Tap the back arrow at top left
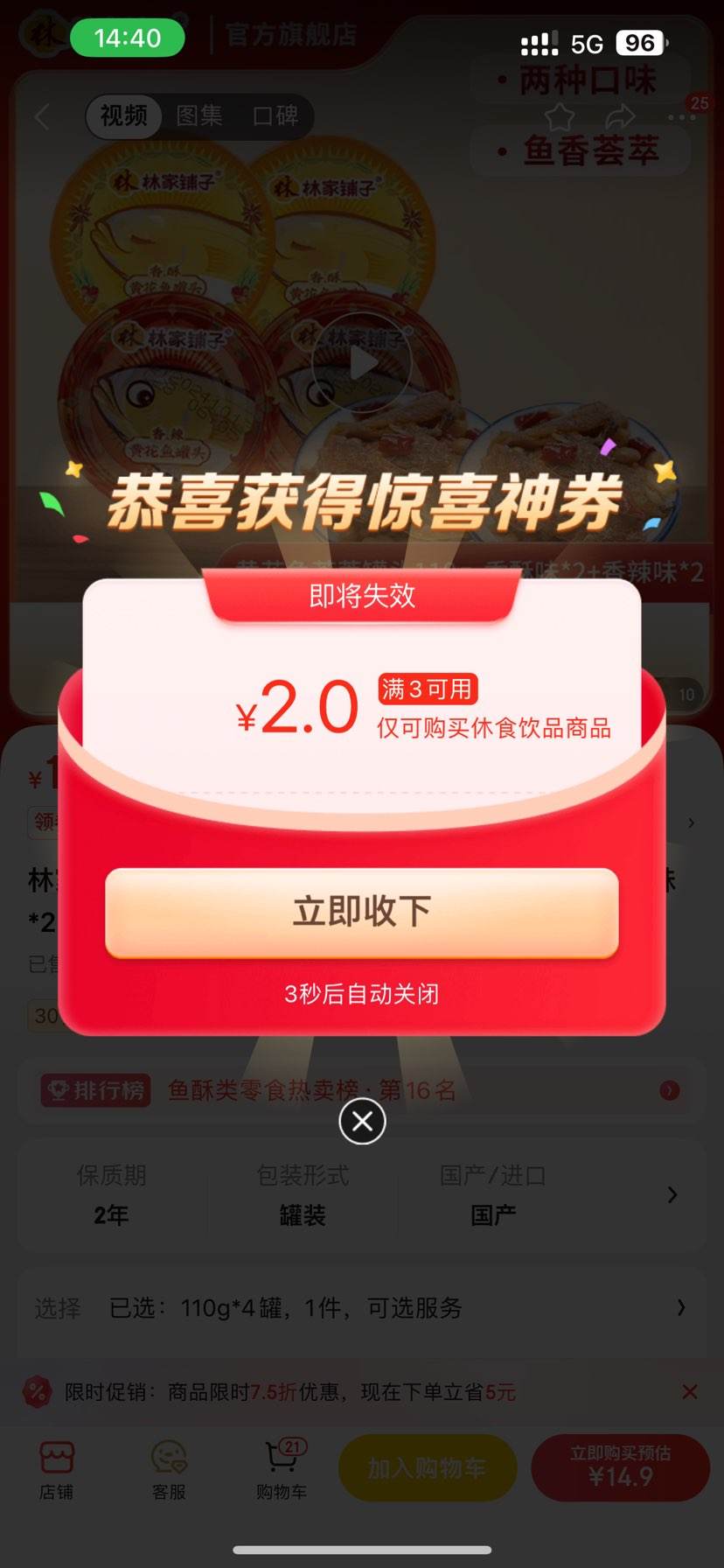724x1568 pixels. (42, 116)
